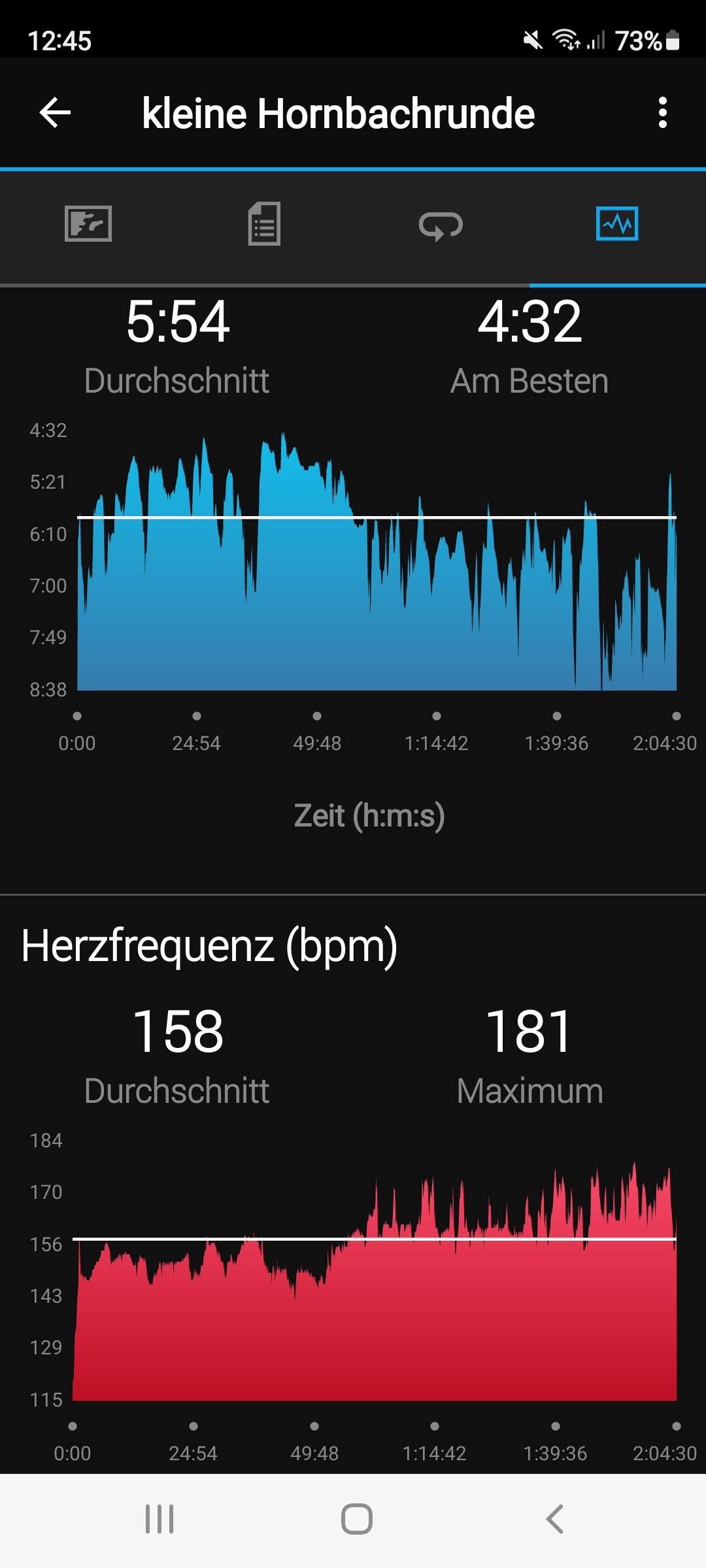Switch to the map overview tab
This screenshot has width=706, height=1568.
coord(88,224)
